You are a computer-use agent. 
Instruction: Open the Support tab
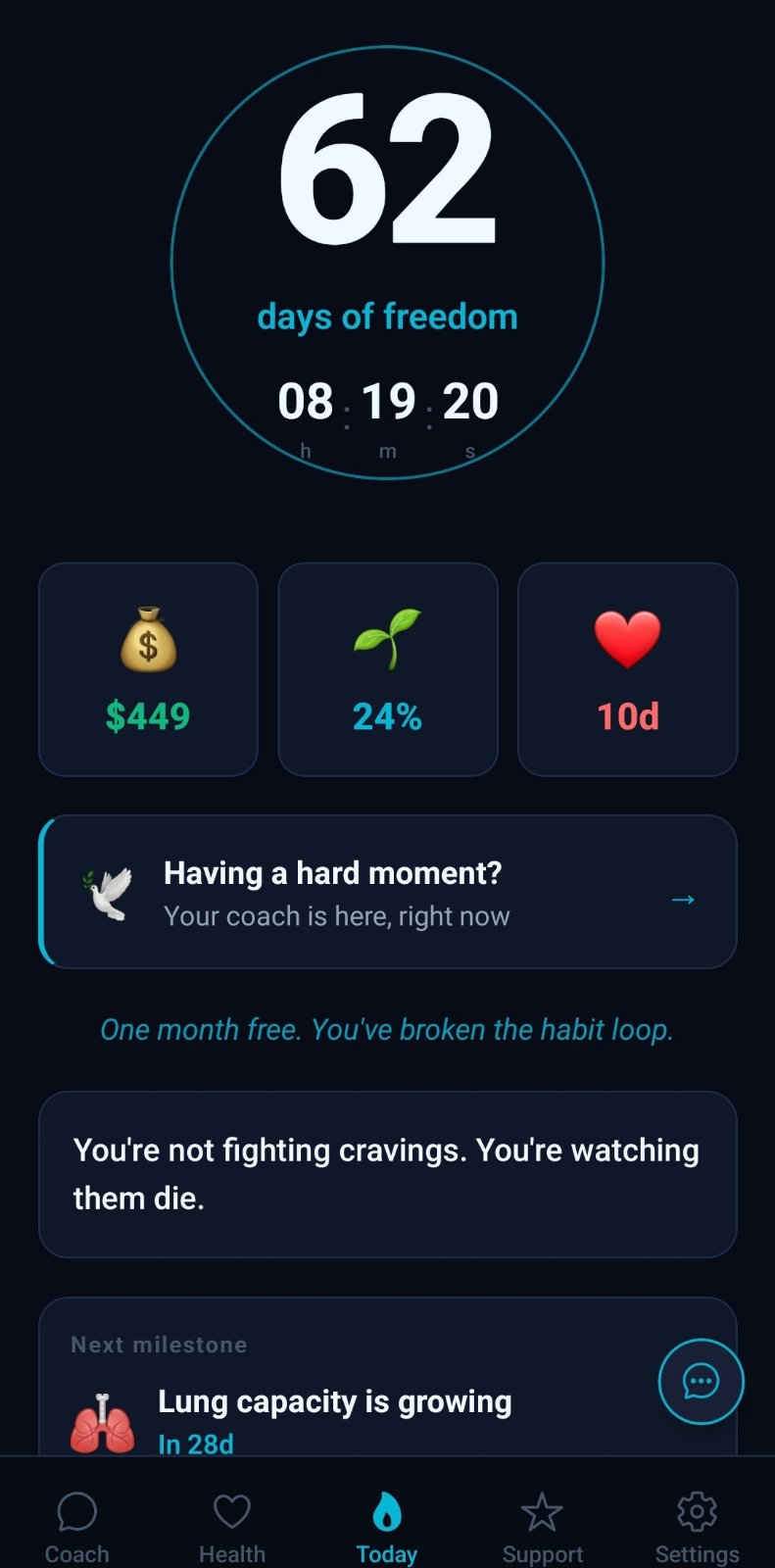point(542,1527)
